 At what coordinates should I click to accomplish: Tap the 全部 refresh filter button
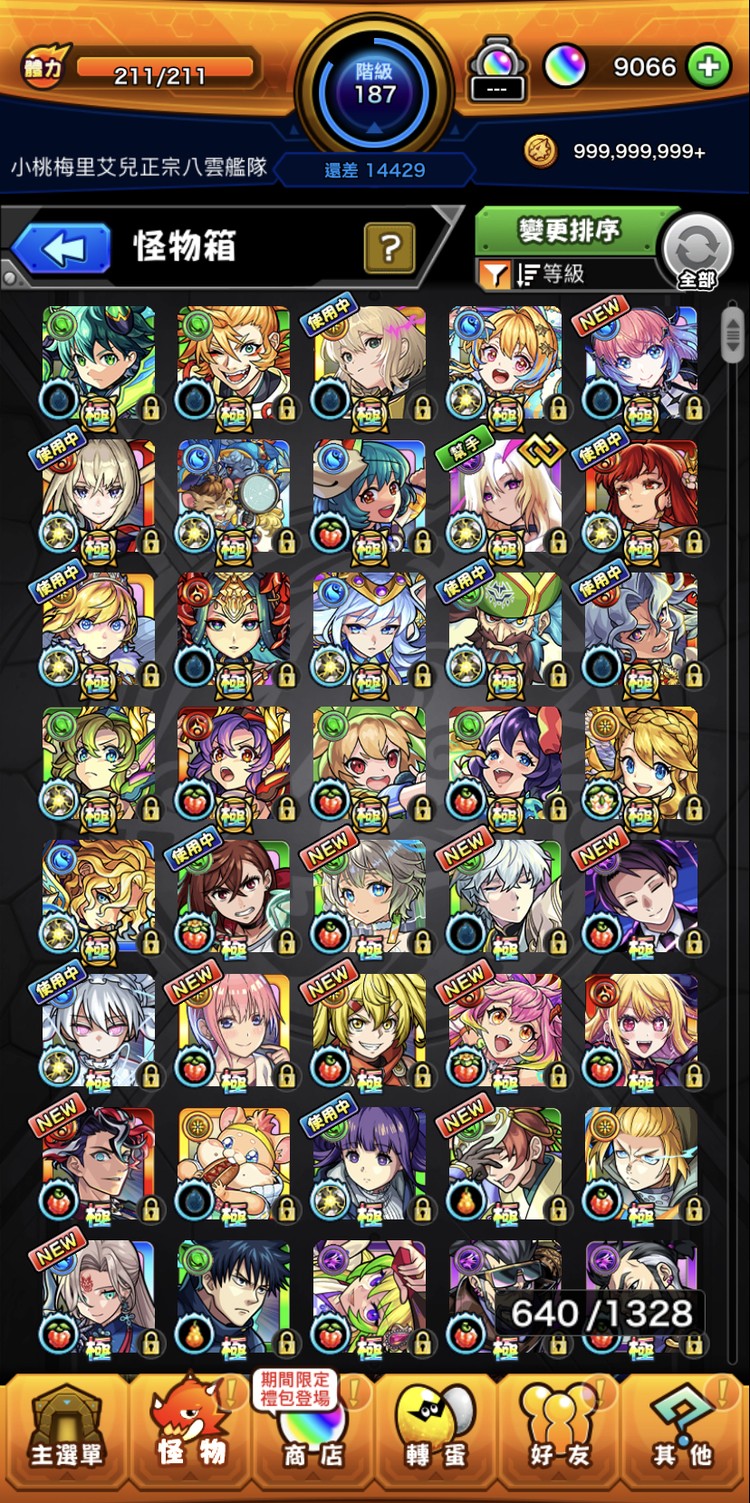tap(697, 250)
